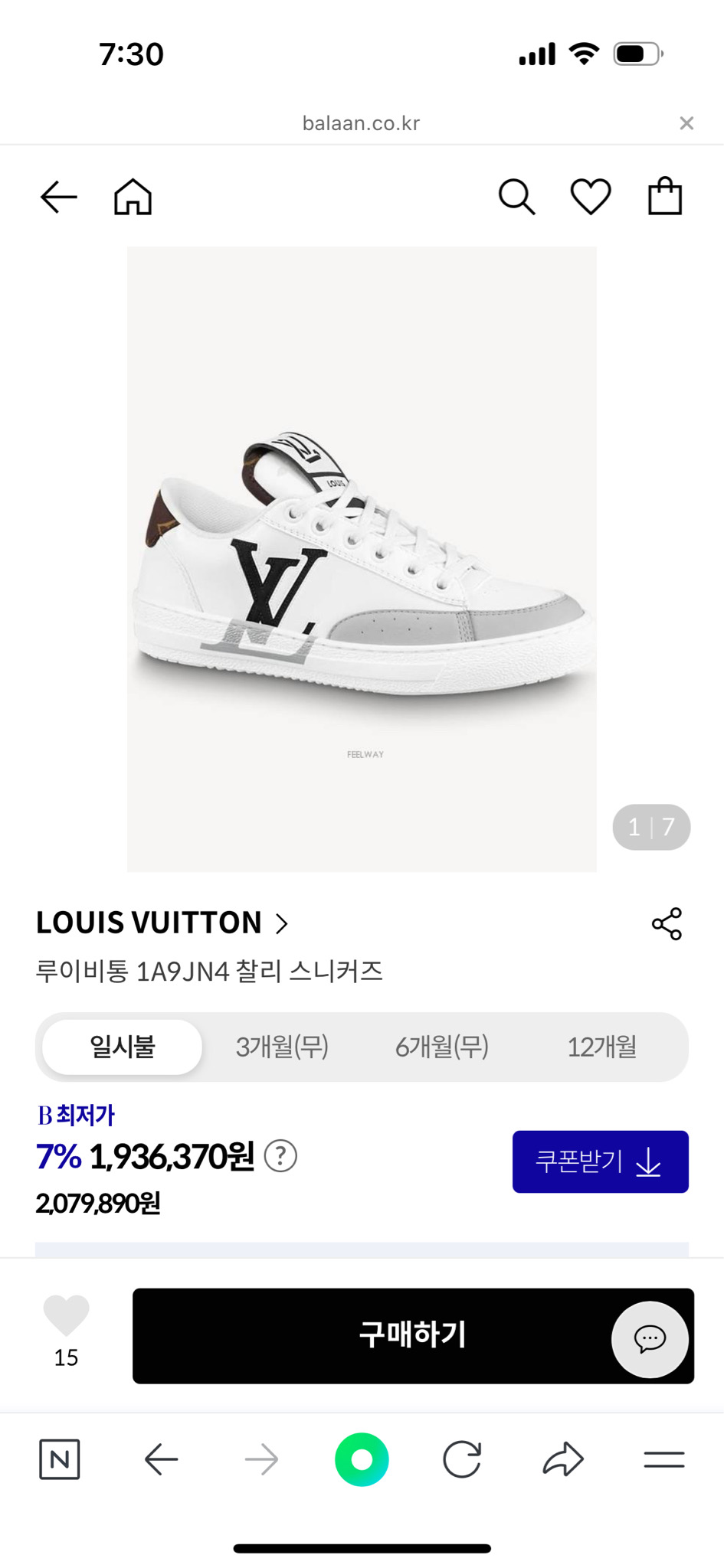Open the wishlist heart in the header

[x=591, y=197]
